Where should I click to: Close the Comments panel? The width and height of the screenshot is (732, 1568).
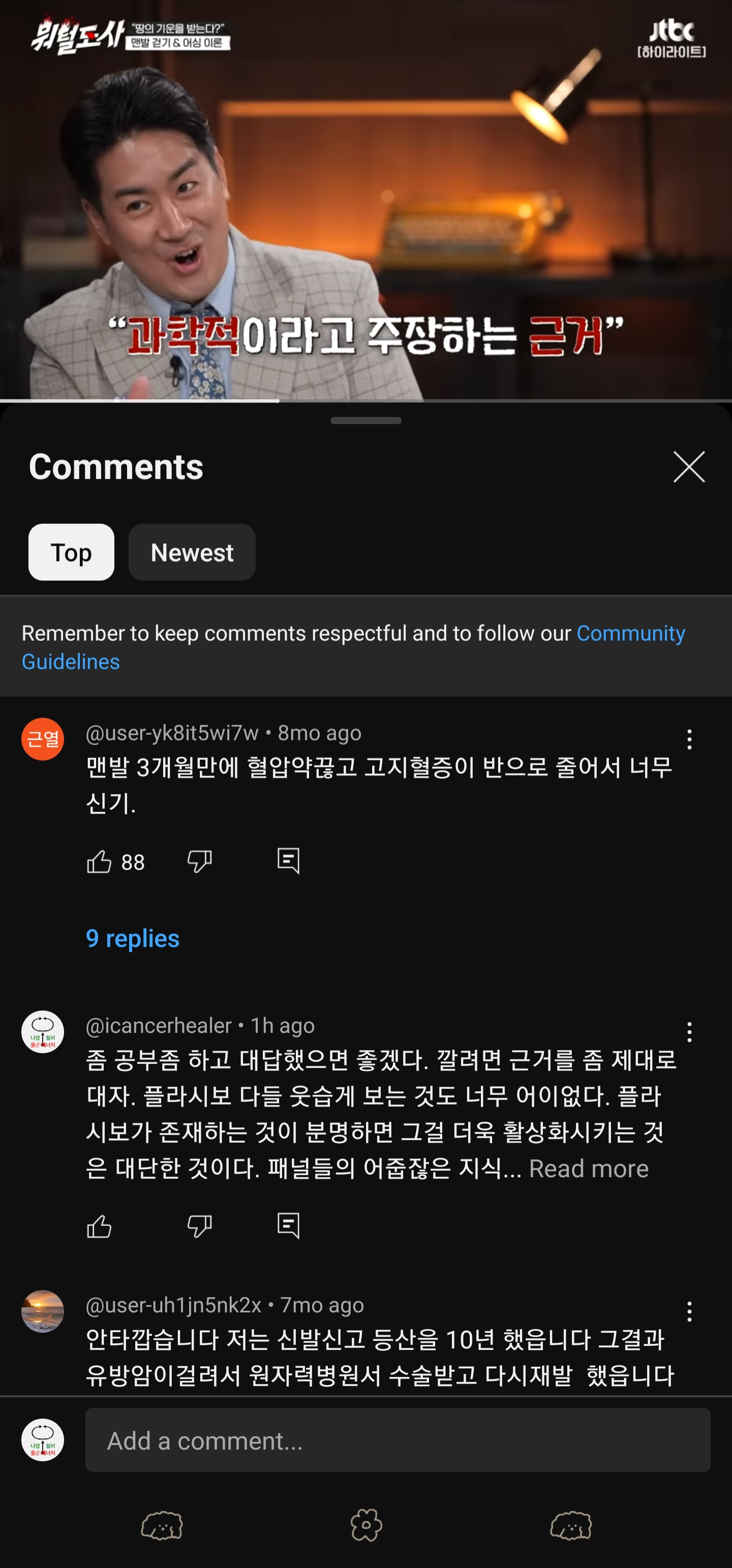tap(689, 467)
